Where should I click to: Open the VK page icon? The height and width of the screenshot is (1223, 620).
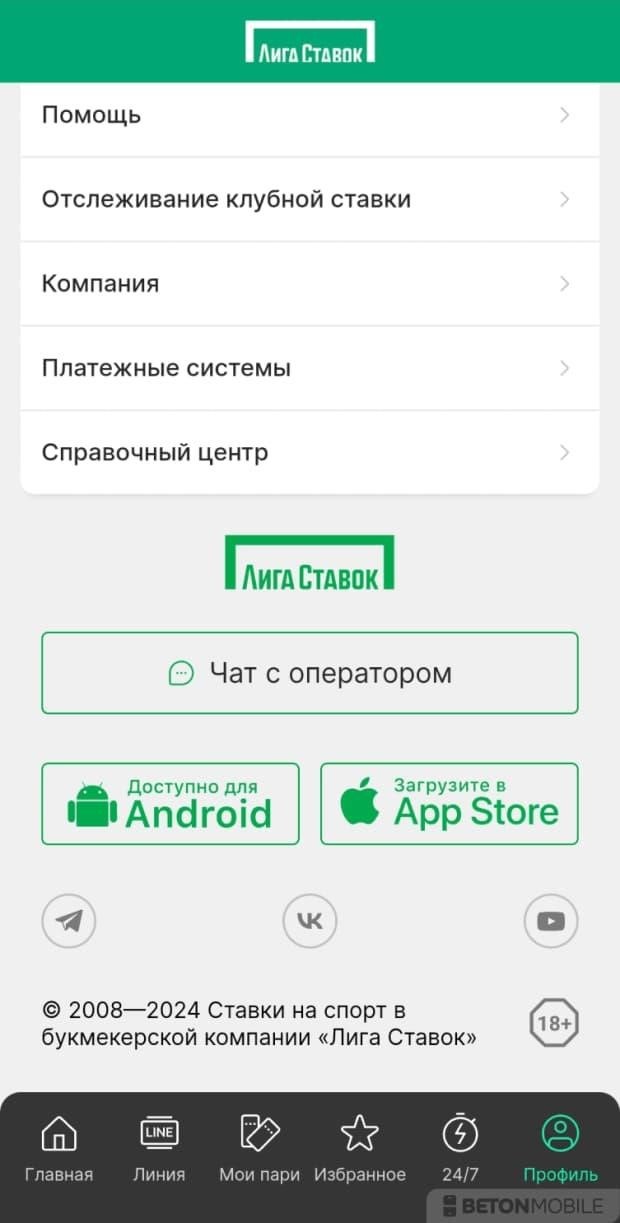310,921
